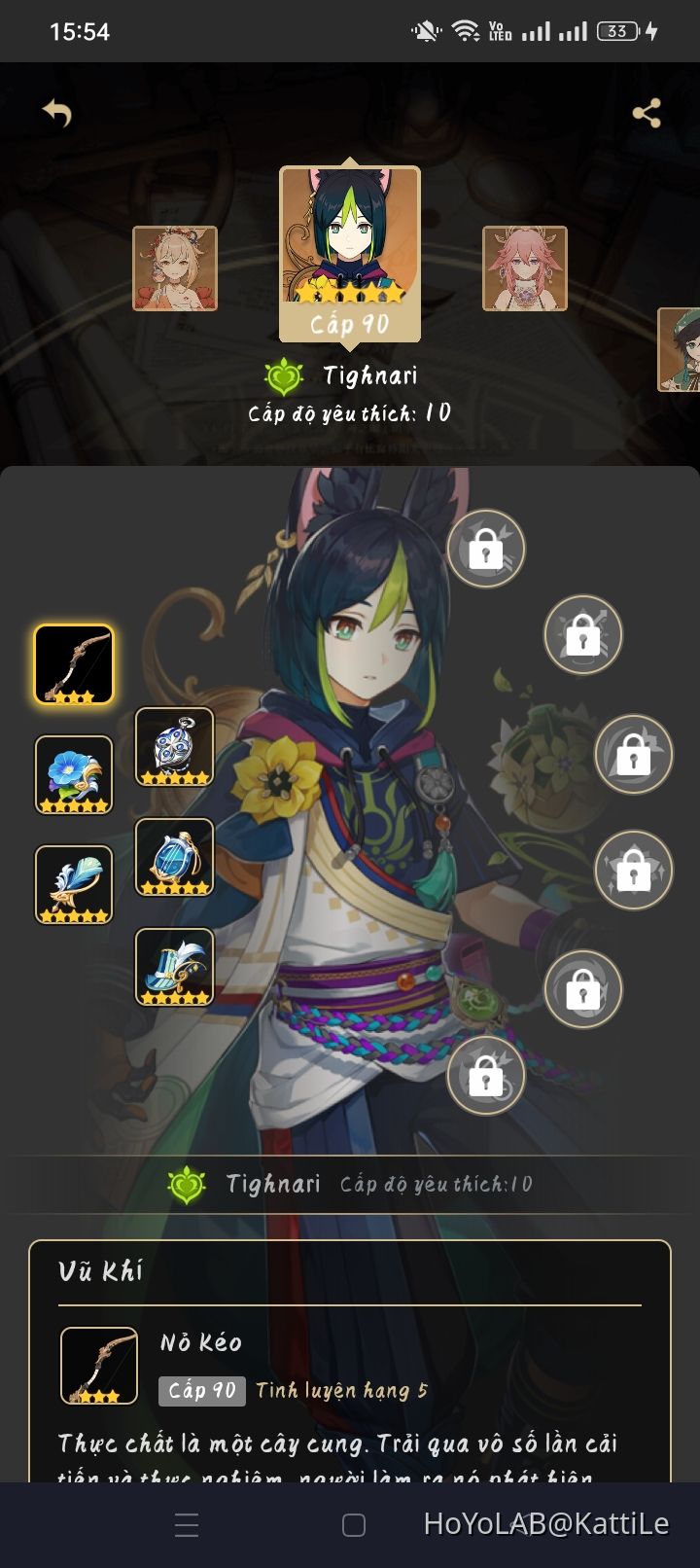
Task: Tap the topmost locked constellation node
Action: coord(486,549)
